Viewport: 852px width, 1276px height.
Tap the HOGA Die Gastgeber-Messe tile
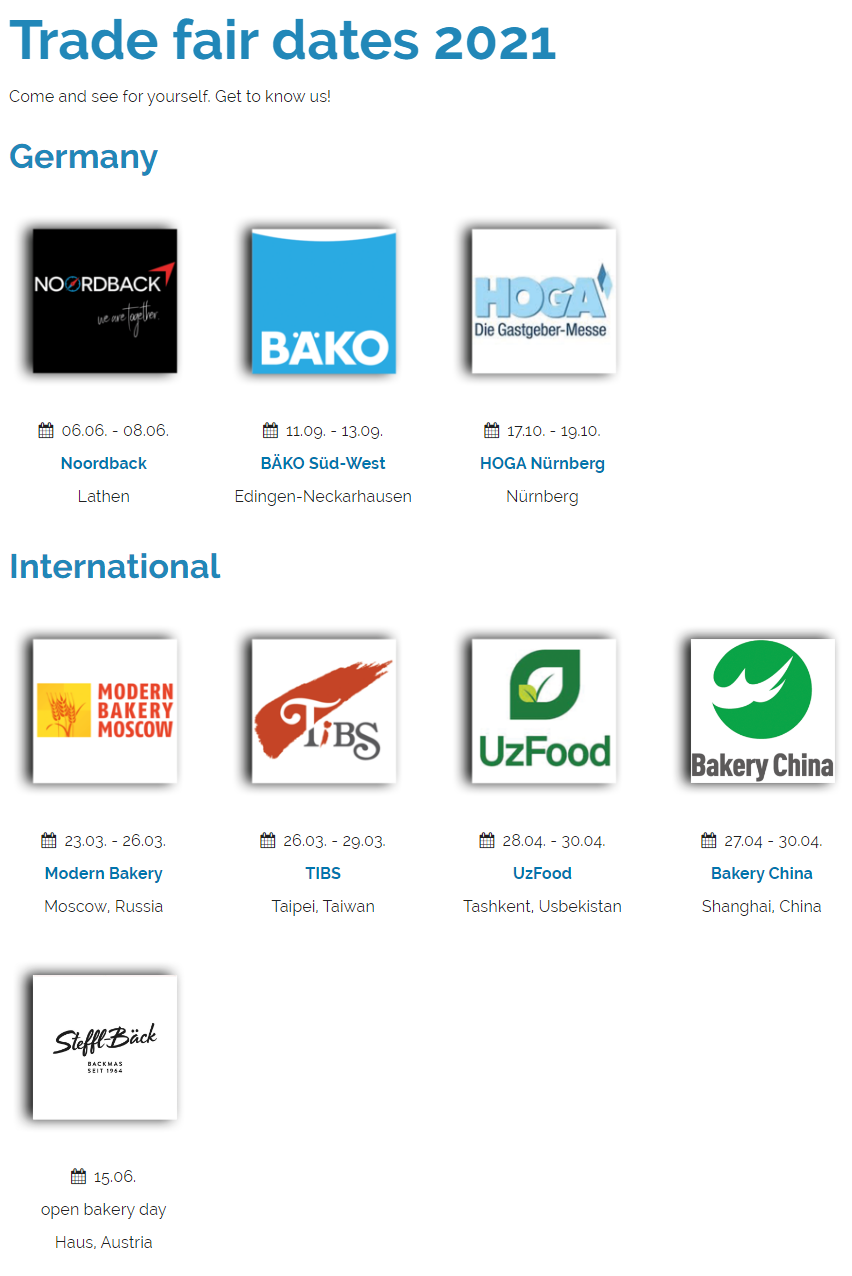coord(543,301)
